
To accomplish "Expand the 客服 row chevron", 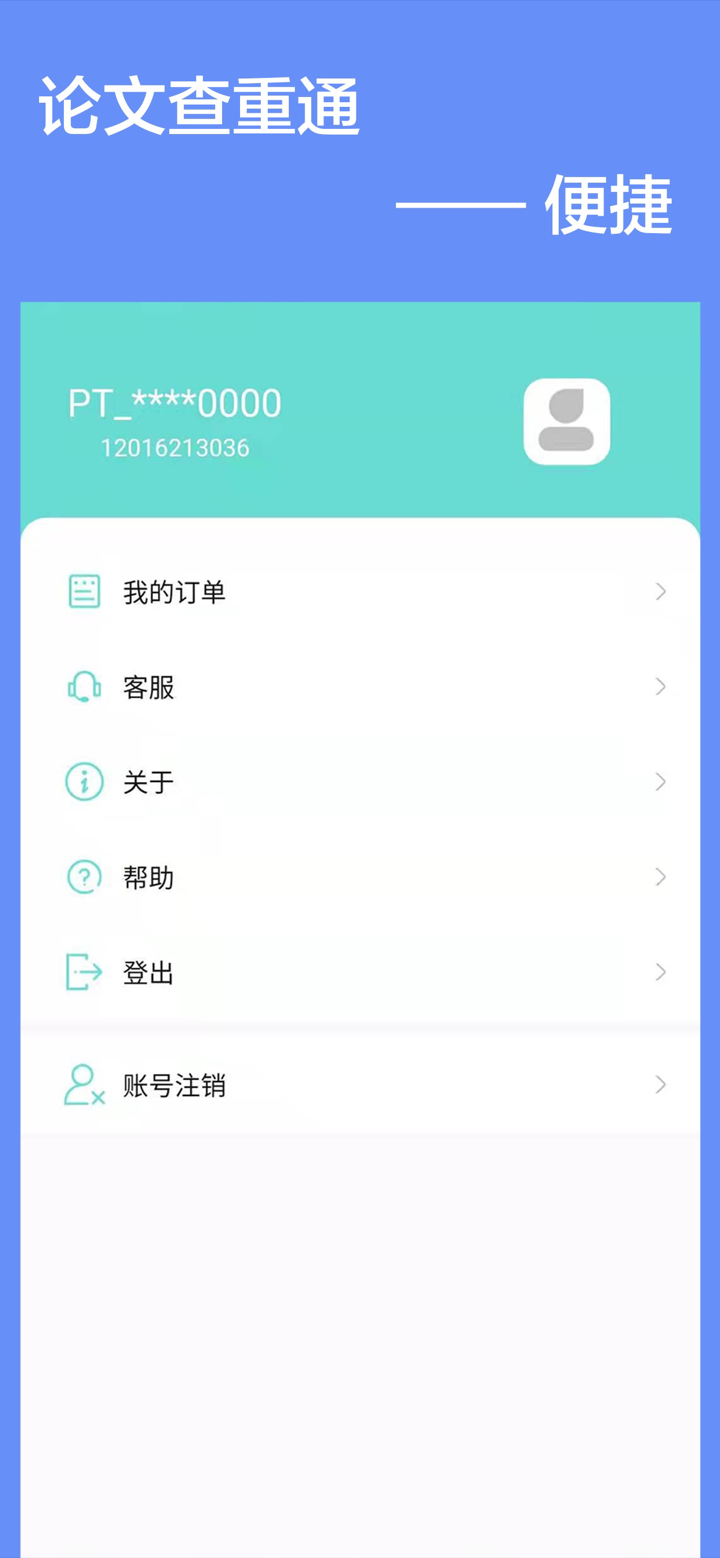I will pyautogui.click(x=660, y=687).
